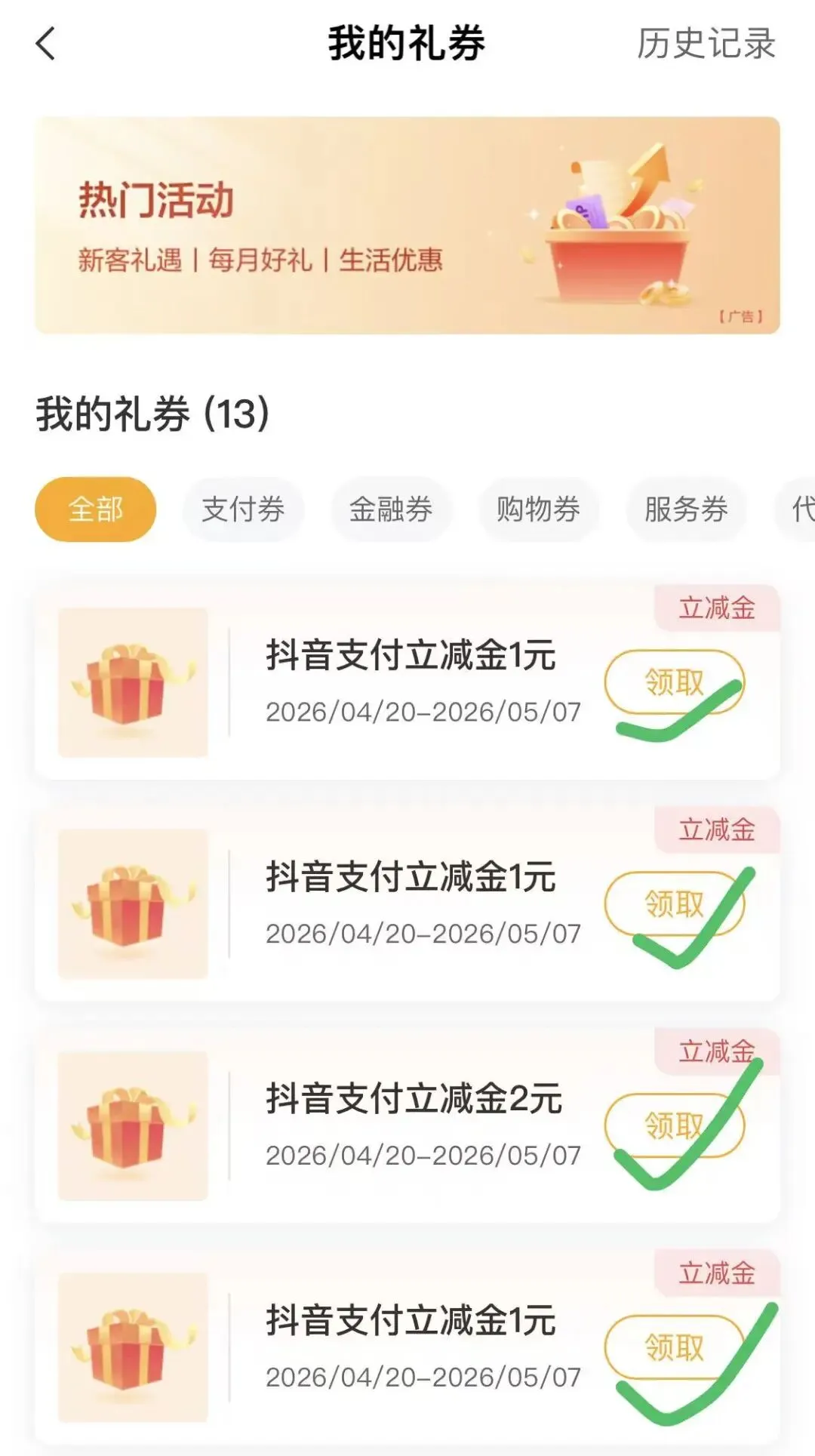Show 服务券 coupons

[686, 509]
